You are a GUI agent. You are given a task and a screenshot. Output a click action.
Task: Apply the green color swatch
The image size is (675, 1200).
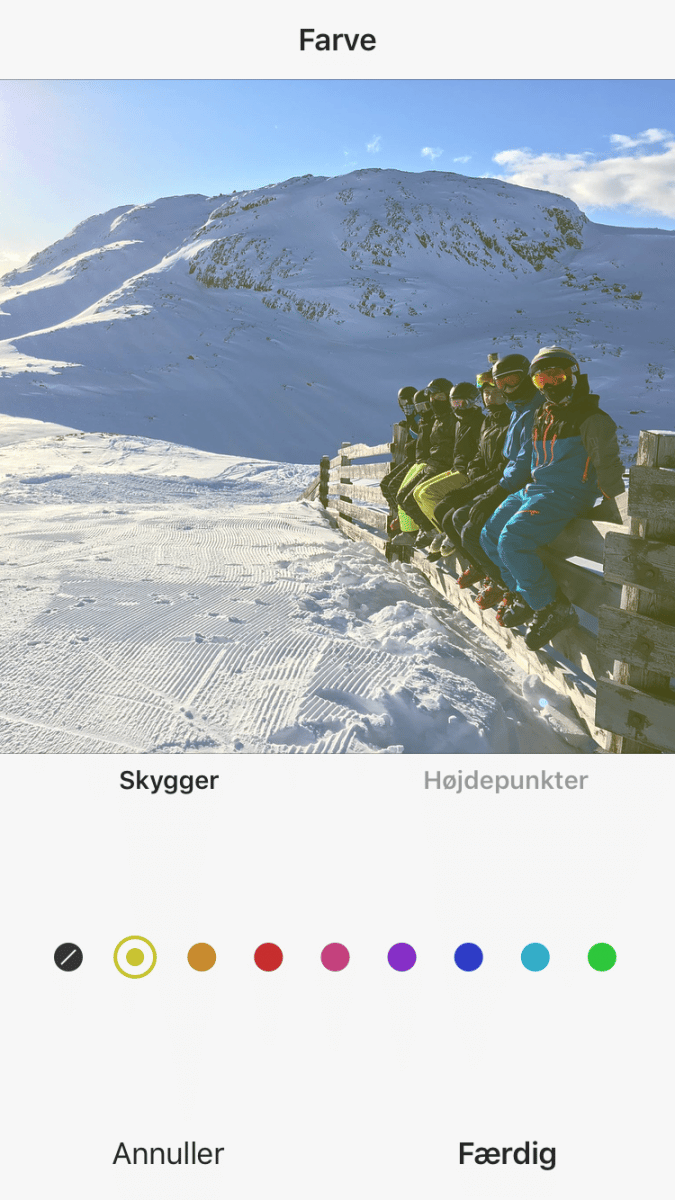coord(602,957)
